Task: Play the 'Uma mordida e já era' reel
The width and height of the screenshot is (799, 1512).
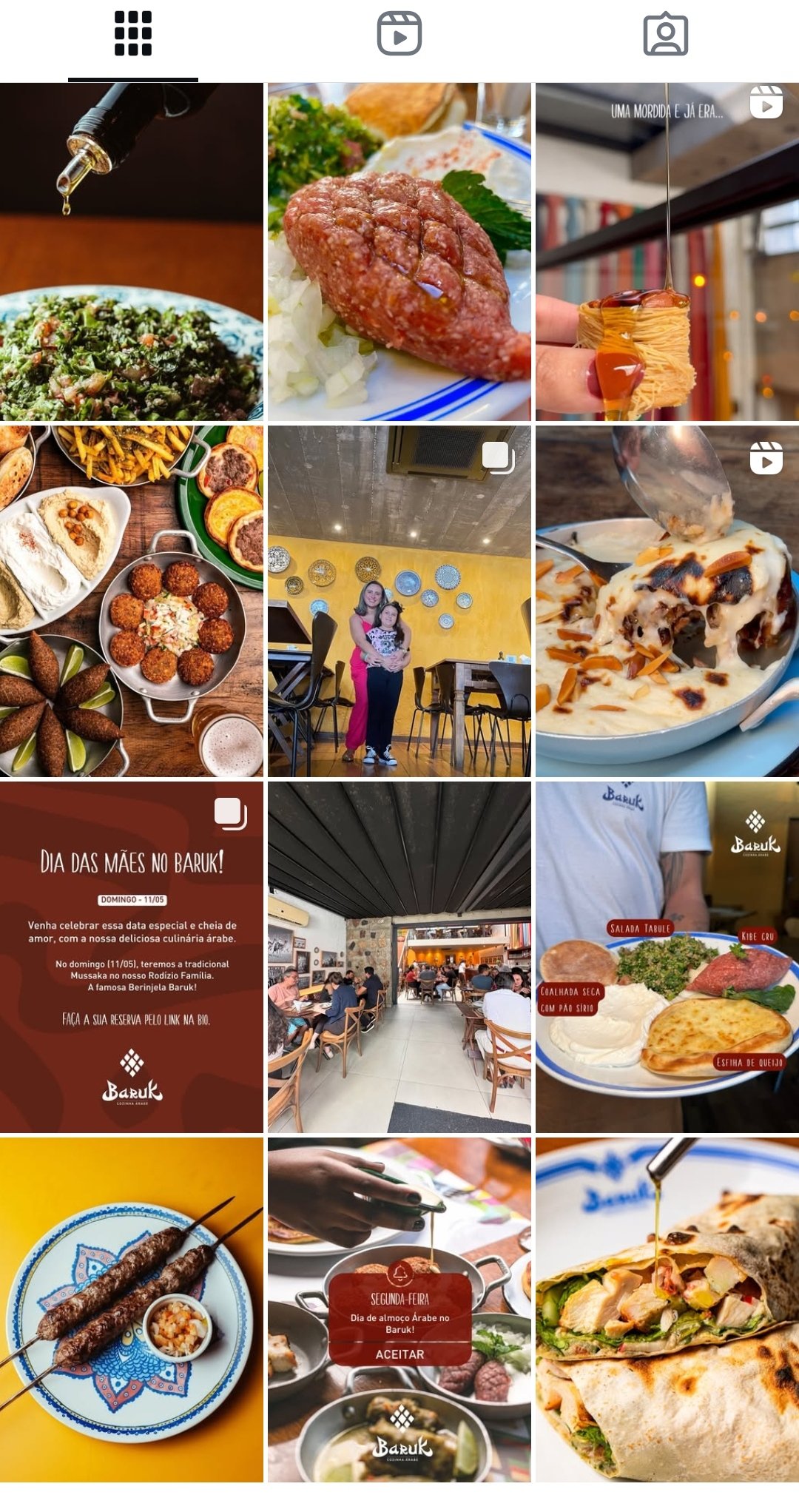Action: tap(667, 252)
